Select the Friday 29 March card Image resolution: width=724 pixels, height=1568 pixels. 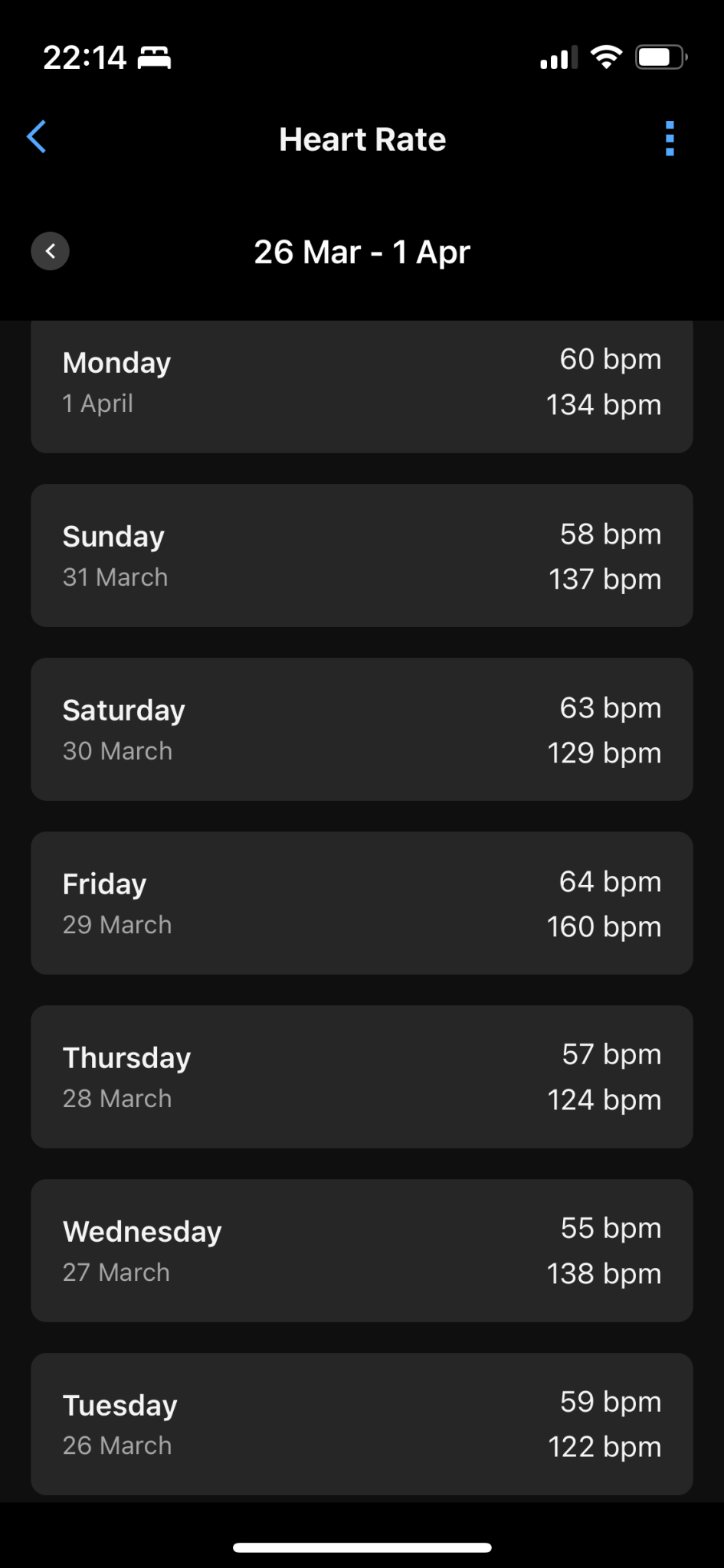362,903
